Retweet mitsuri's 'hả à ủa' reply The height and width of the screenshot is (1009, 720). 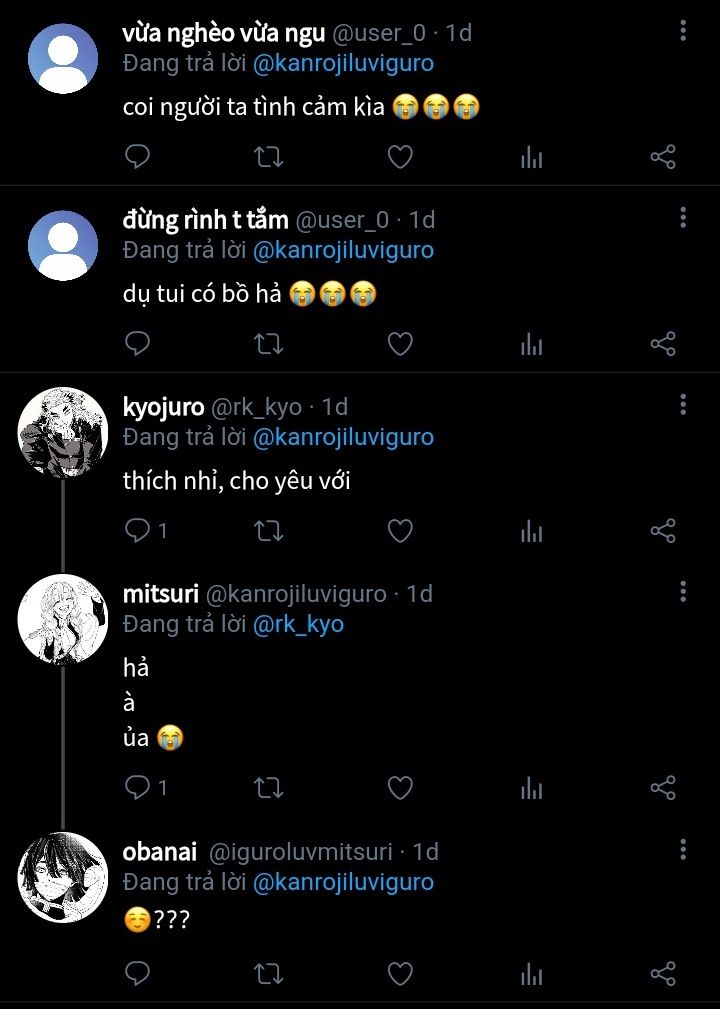(268, 788)
